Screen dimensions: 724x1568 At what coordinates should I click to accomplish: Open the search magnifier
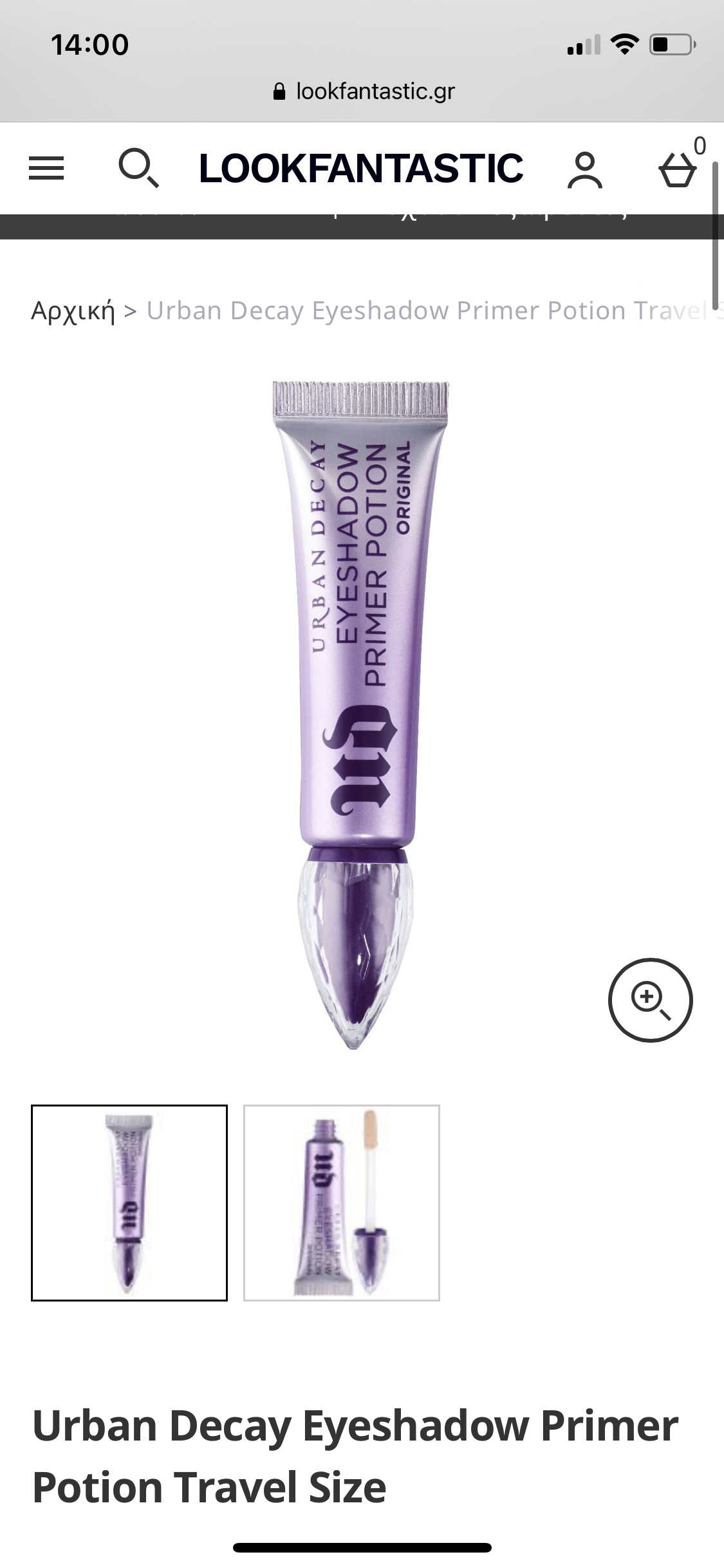[138, 168]
